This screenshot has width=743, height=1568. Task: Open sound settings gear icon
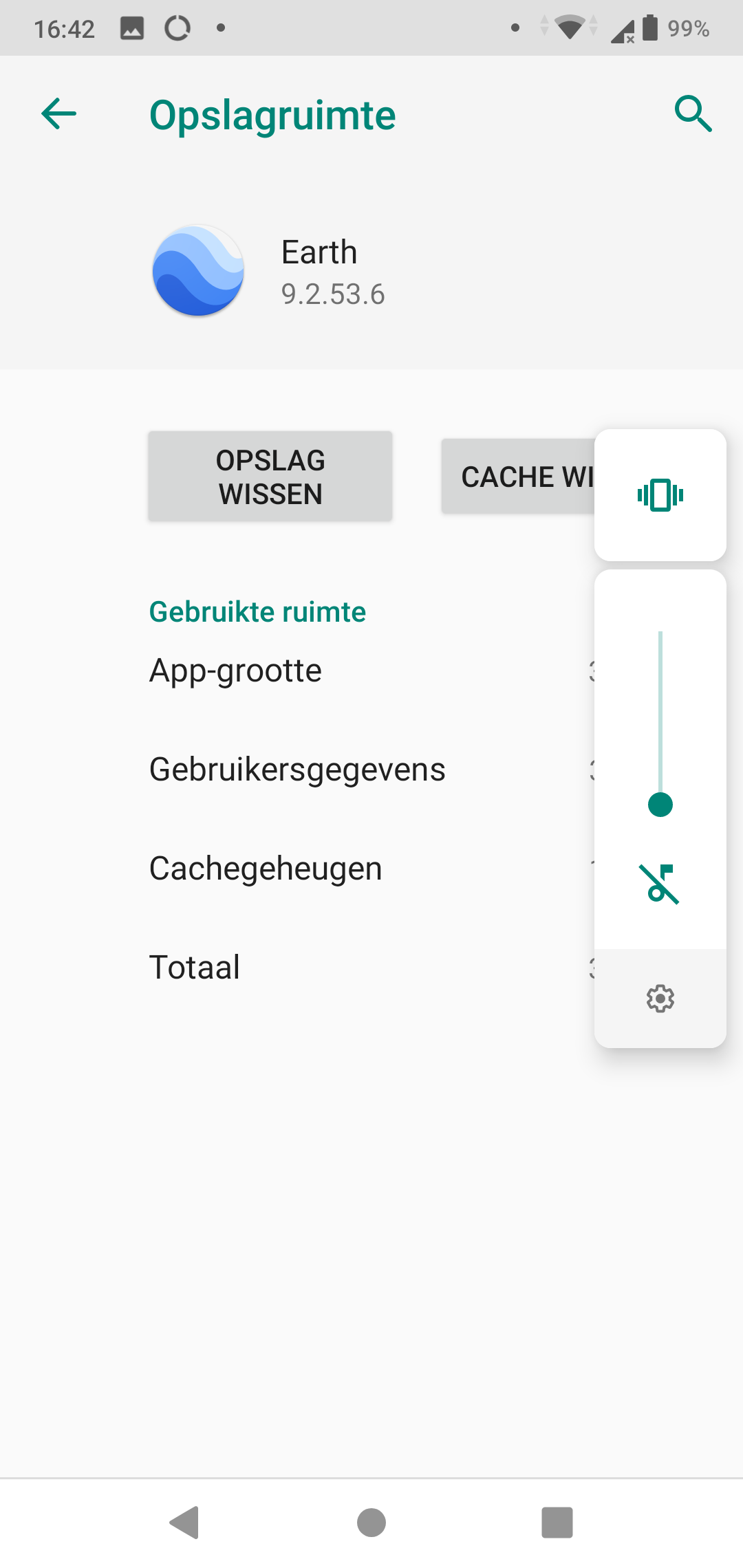coord(660,999)
